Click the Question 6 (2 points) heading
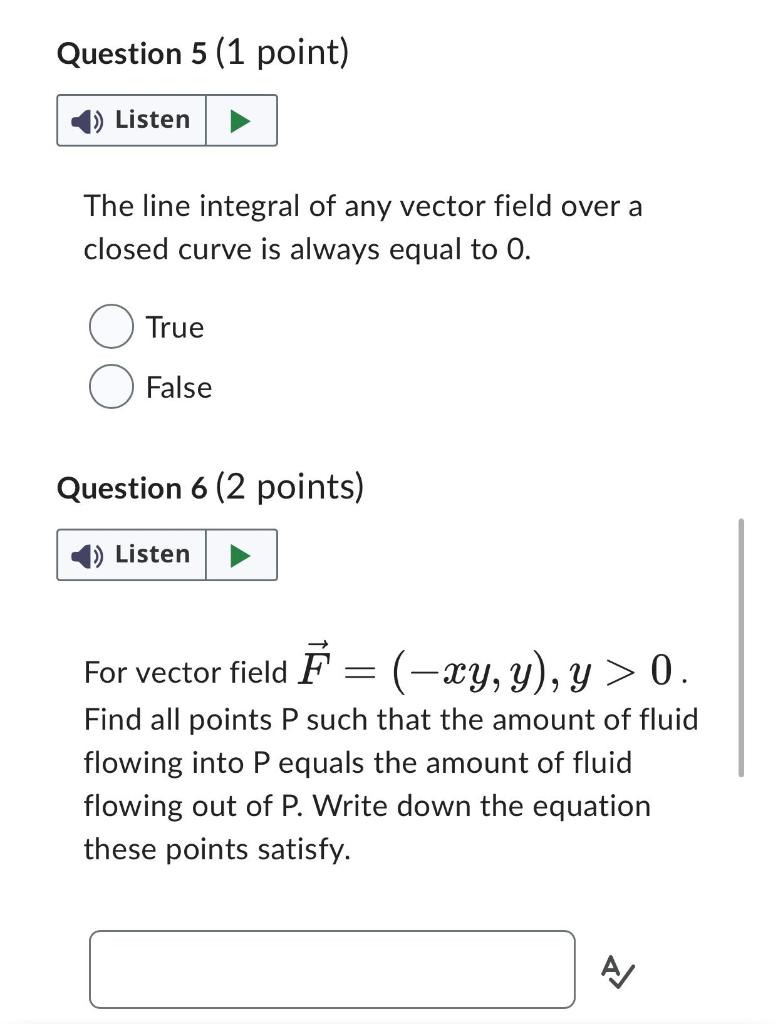 pyautogui.click(x=212, y=488)
